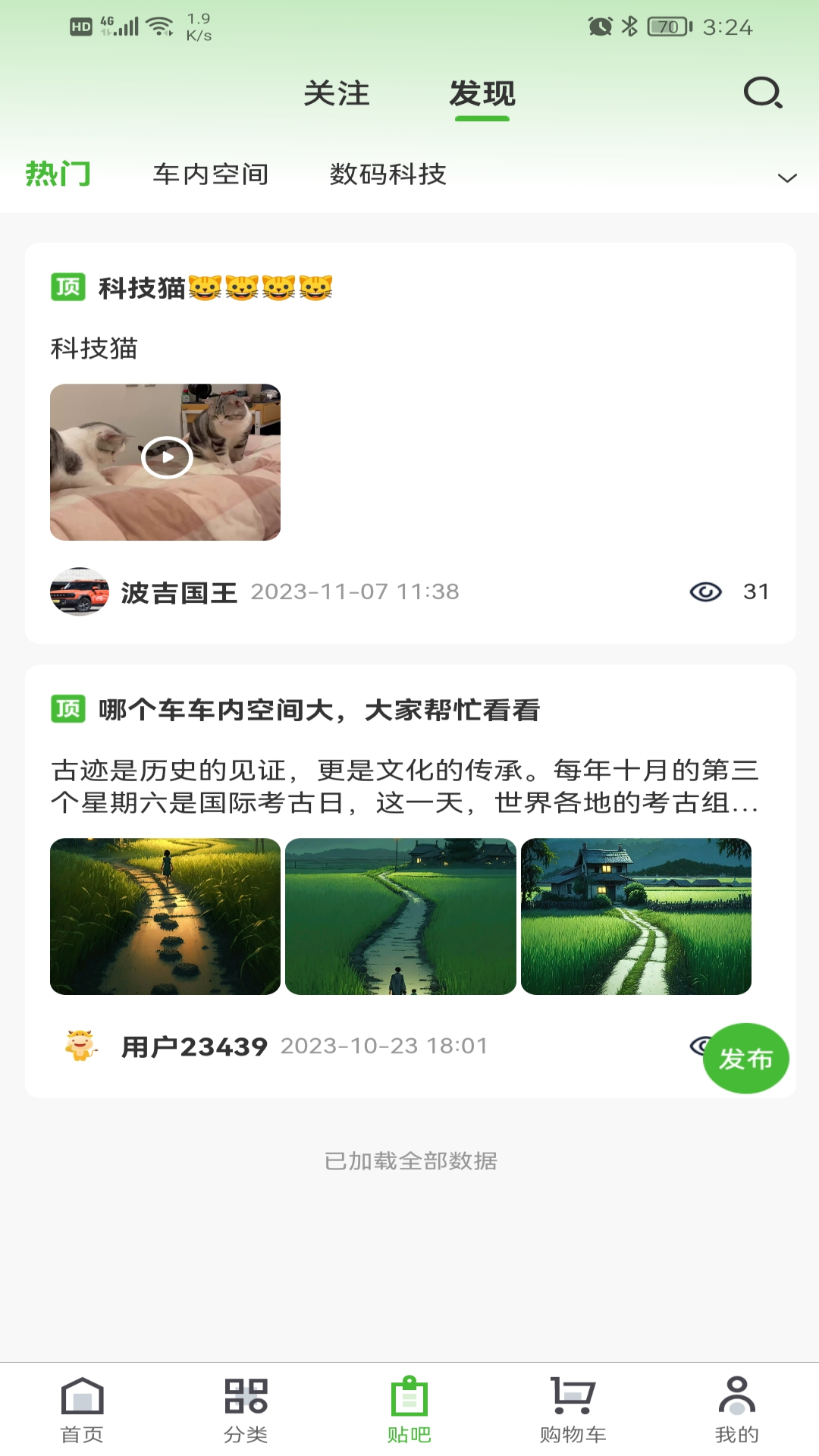The image size is (819, 1456).
Task: Tap 波吉国王's profile avatar
Action: tap(80, 592)
